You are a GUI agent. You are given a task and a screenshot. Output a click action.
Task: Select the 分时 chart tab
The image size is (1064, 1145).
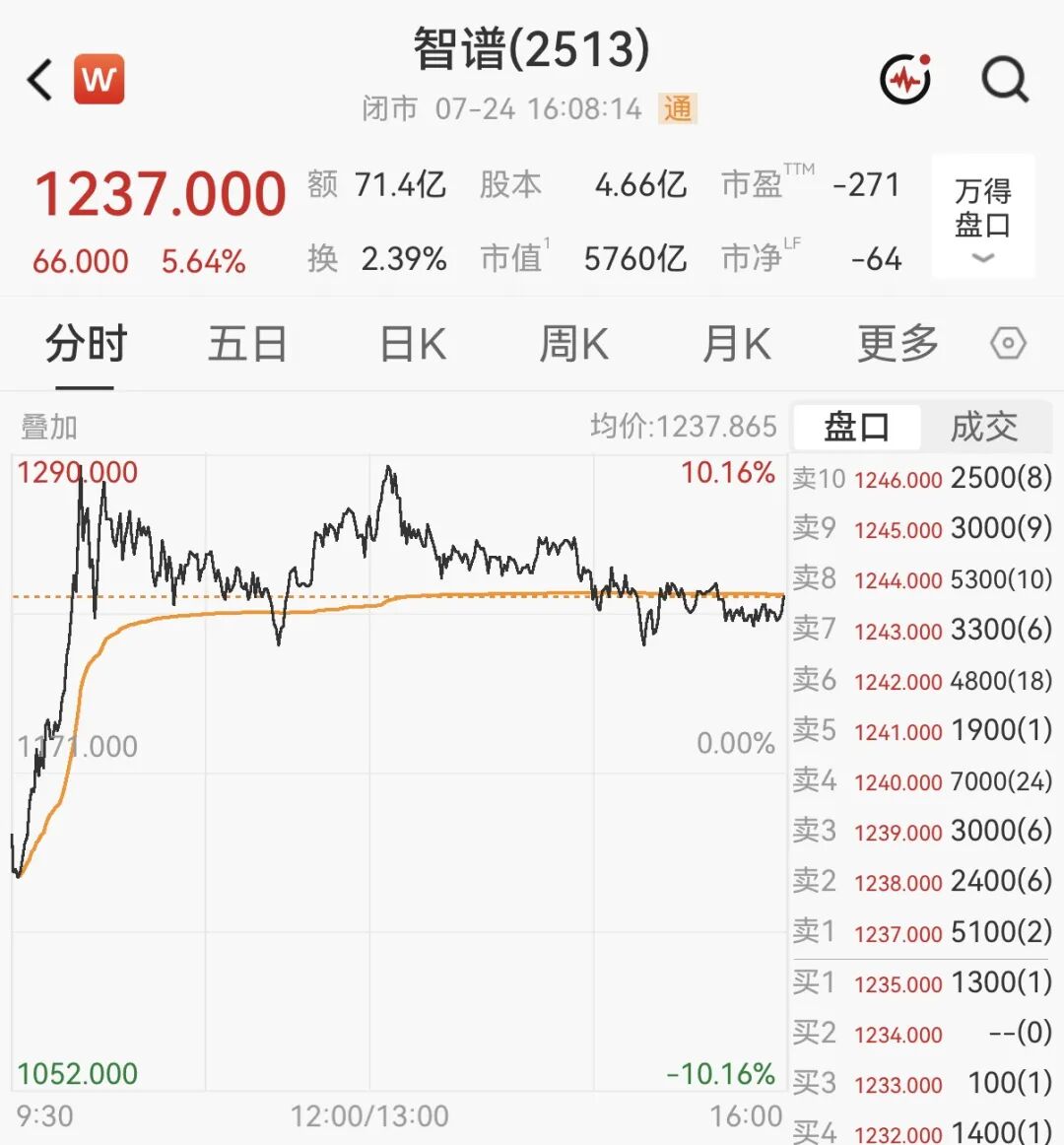click(86, 343)
